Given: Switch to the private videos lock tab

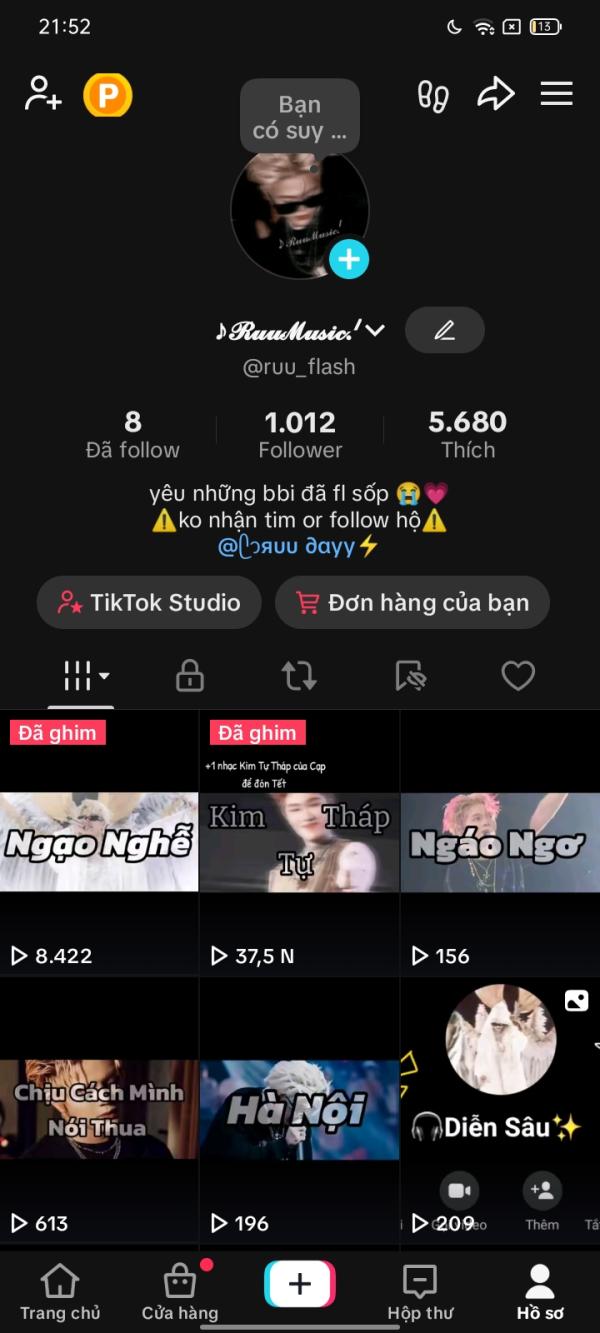Looking at the screenshot, I should pyautogui.click(x=190, y=677).
